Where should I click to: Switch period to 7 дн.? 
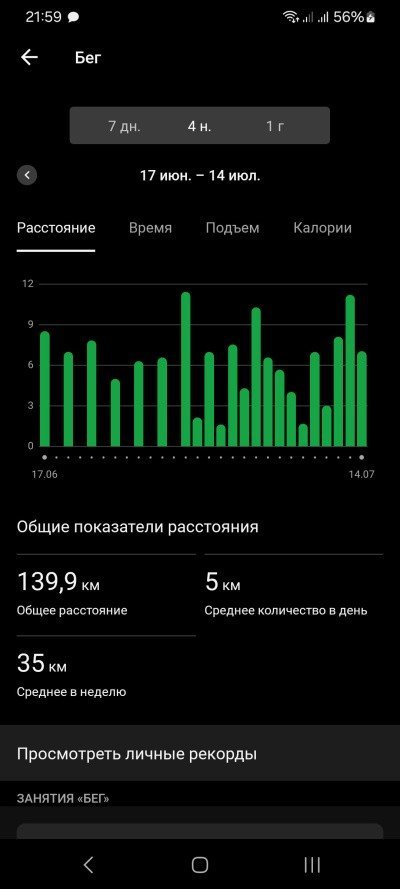(x=124, y=126)
